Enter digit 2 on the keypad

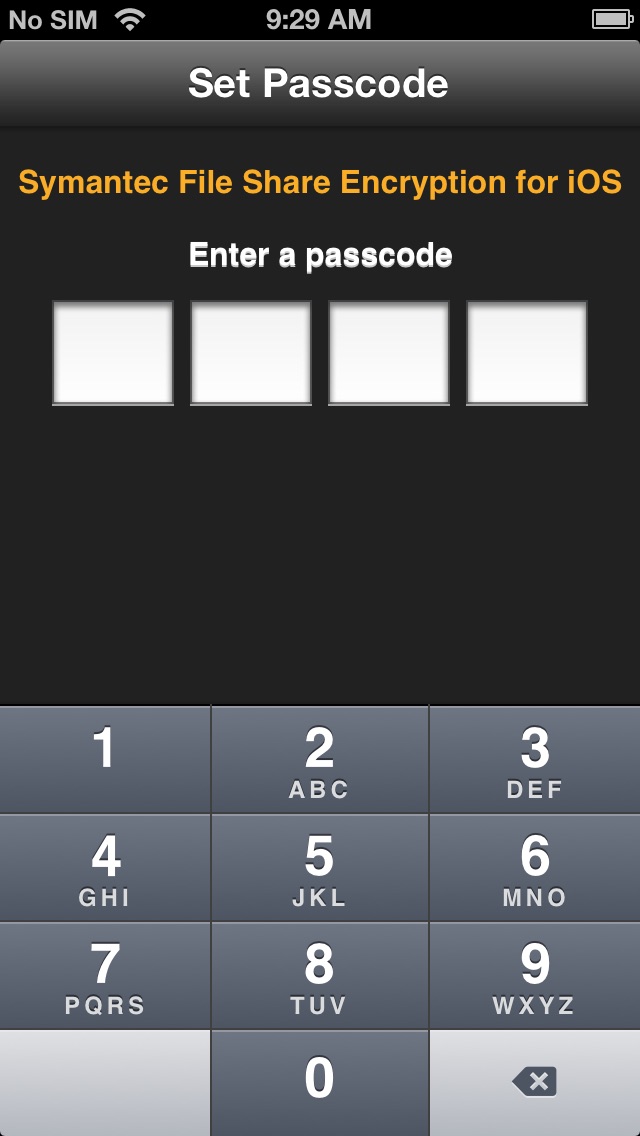[x=319, y=759]
